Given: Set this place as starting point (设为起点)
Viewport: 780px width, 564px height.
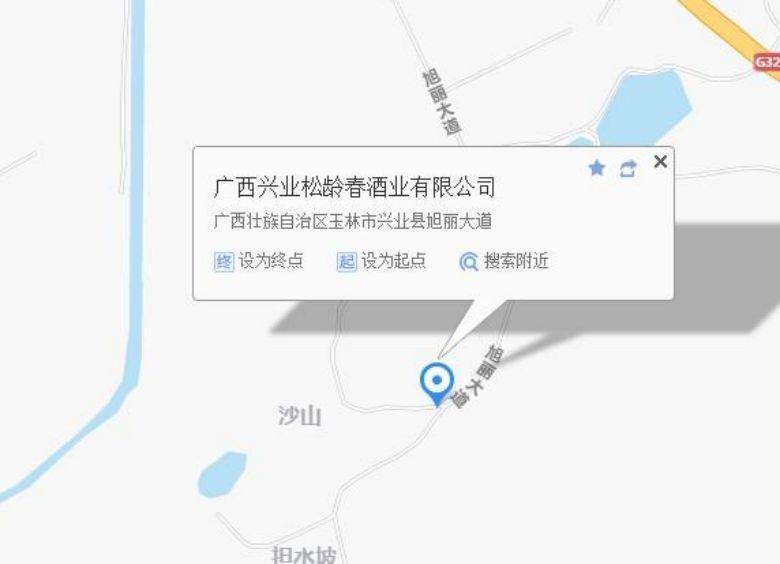Looking at the screenshot, I should (382, 262).
